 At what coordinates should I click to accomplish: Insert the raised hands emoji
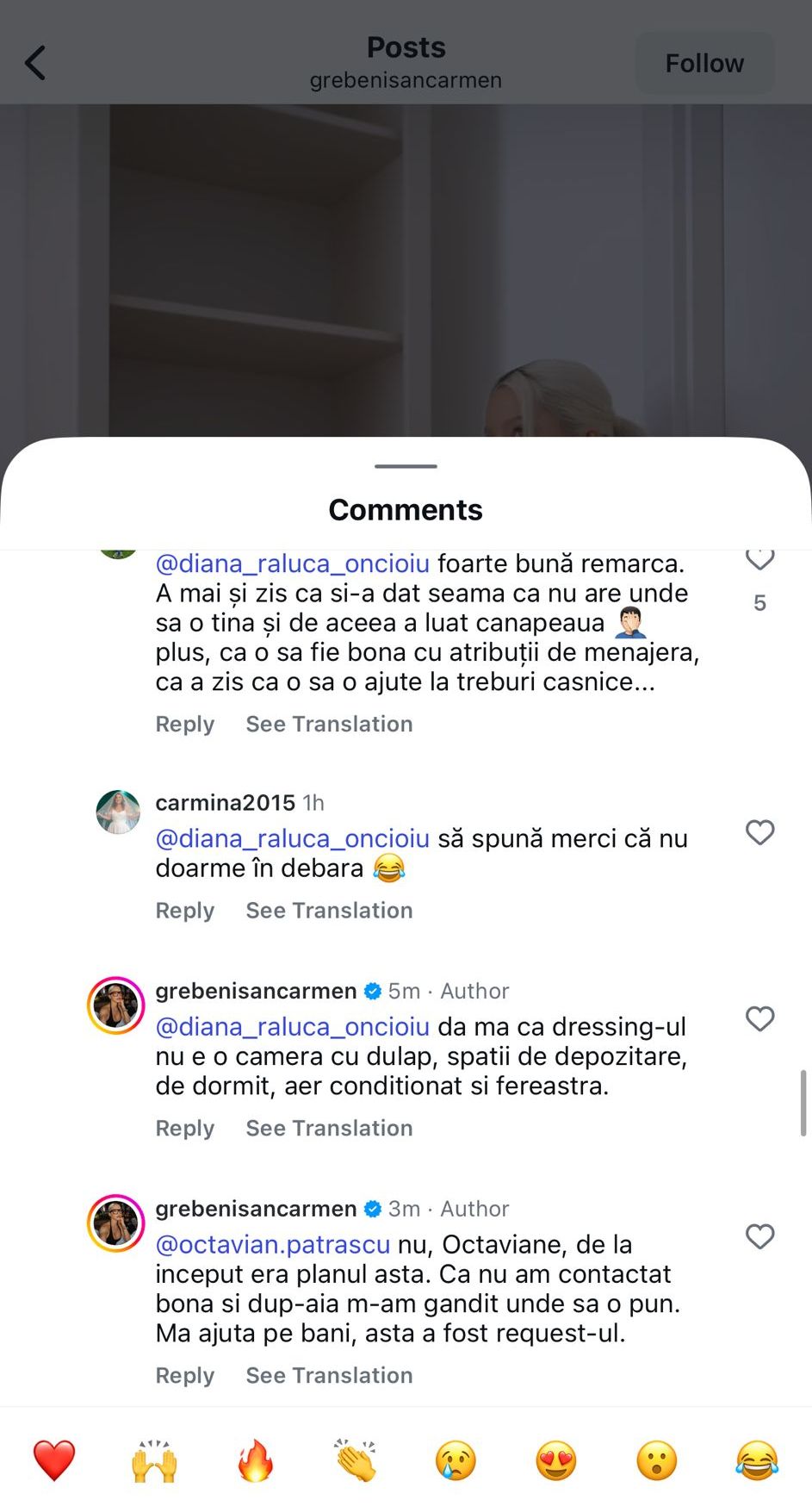coord(154,1460)
